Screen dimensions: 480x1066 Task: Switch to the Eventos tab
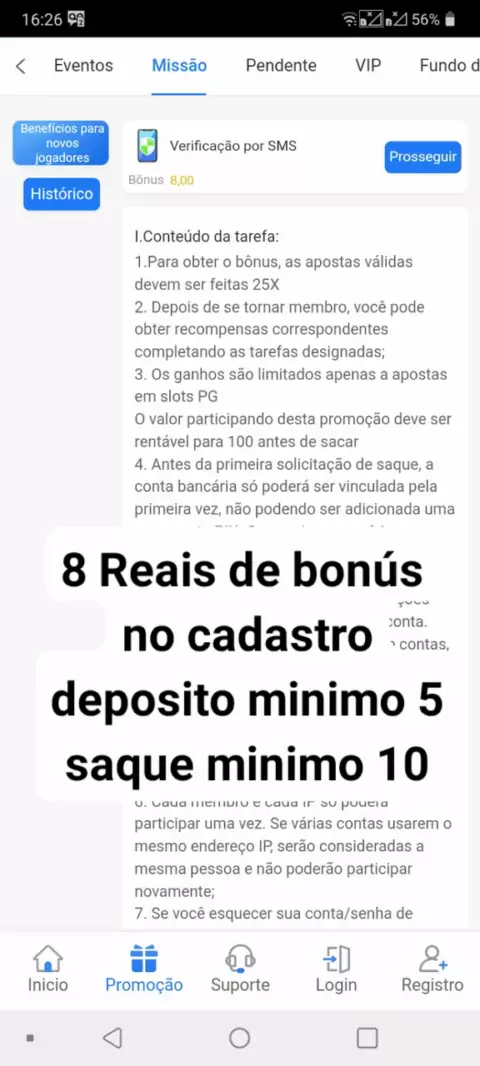pos(84,65)
